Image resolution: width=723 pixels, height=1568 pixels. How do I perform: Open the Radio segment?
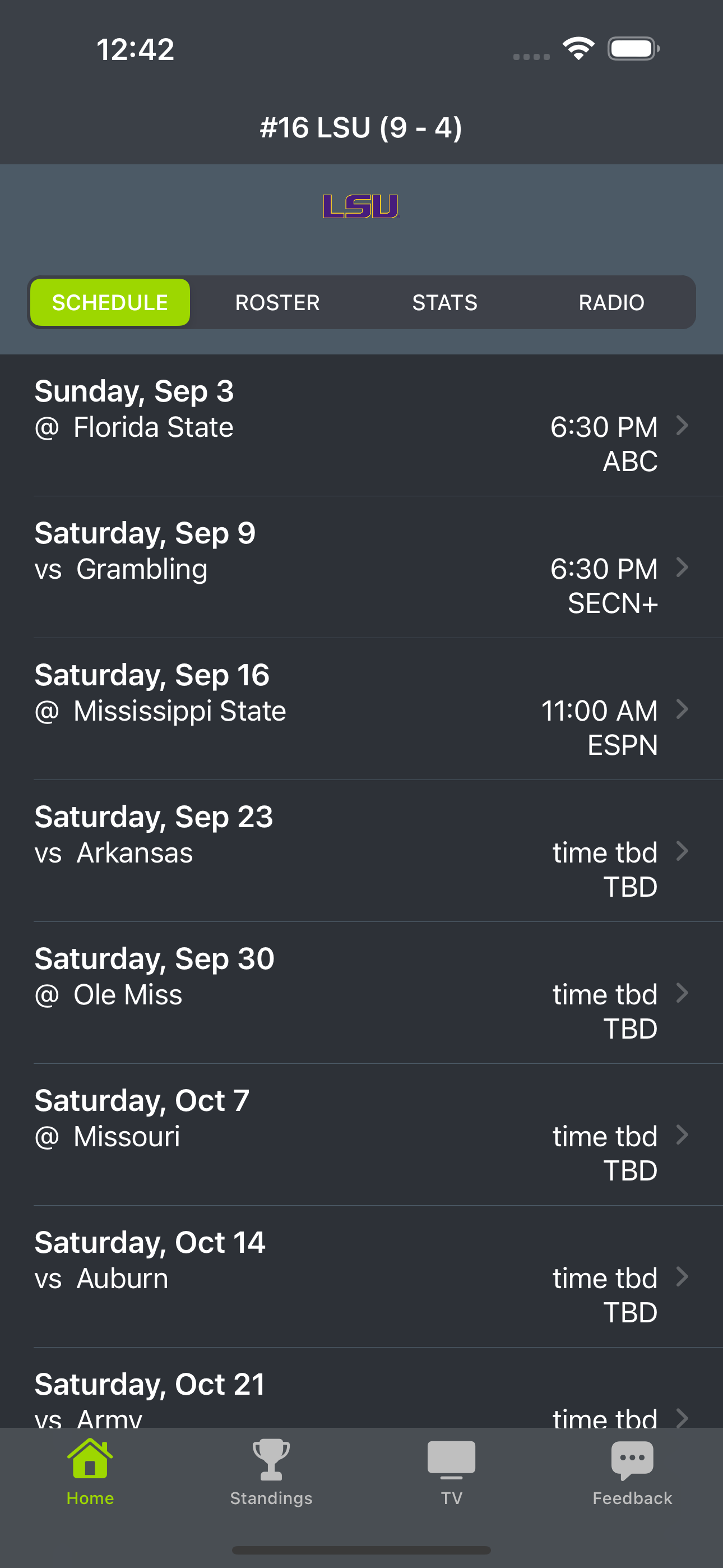tap(611, 302)
